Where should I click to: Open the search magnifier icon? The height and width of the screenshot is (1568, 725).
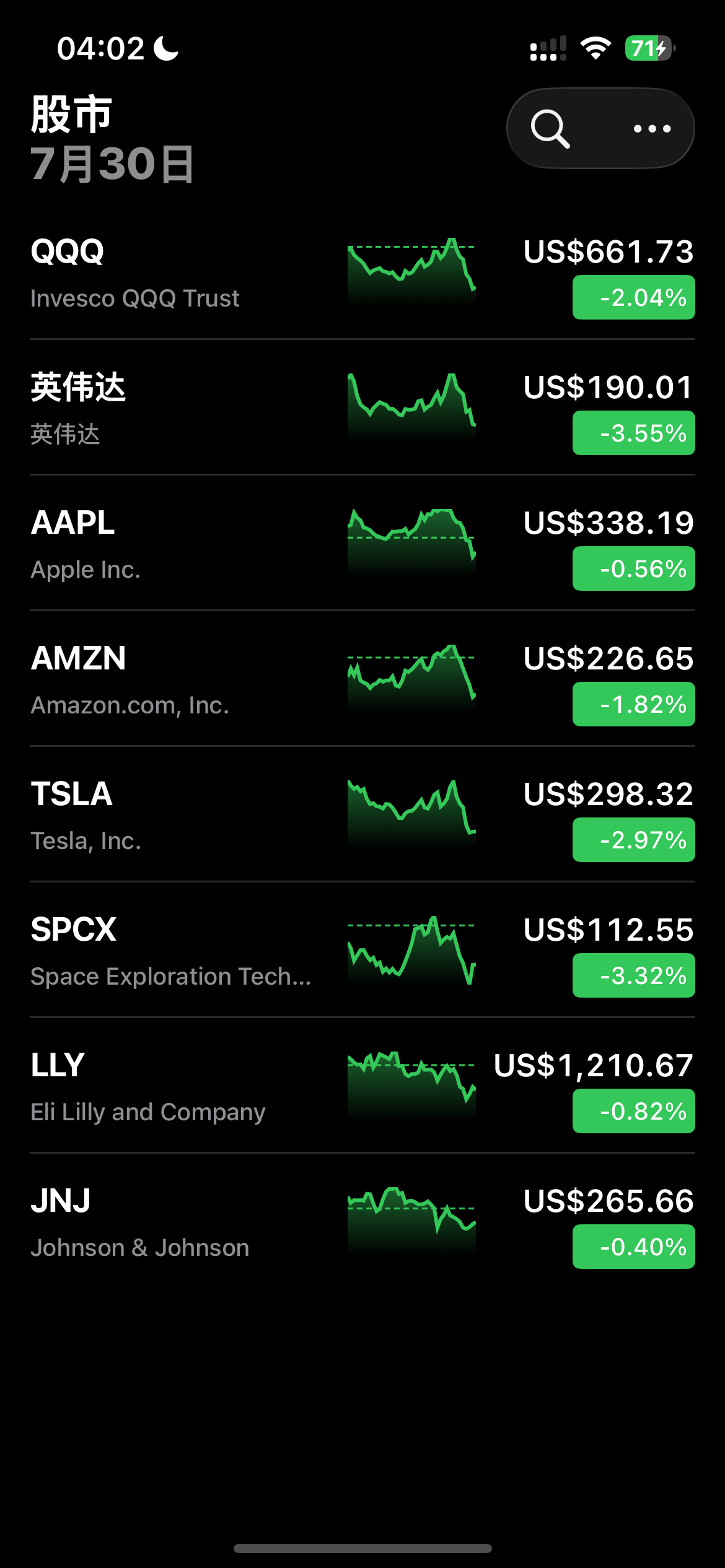pos(550,129)
